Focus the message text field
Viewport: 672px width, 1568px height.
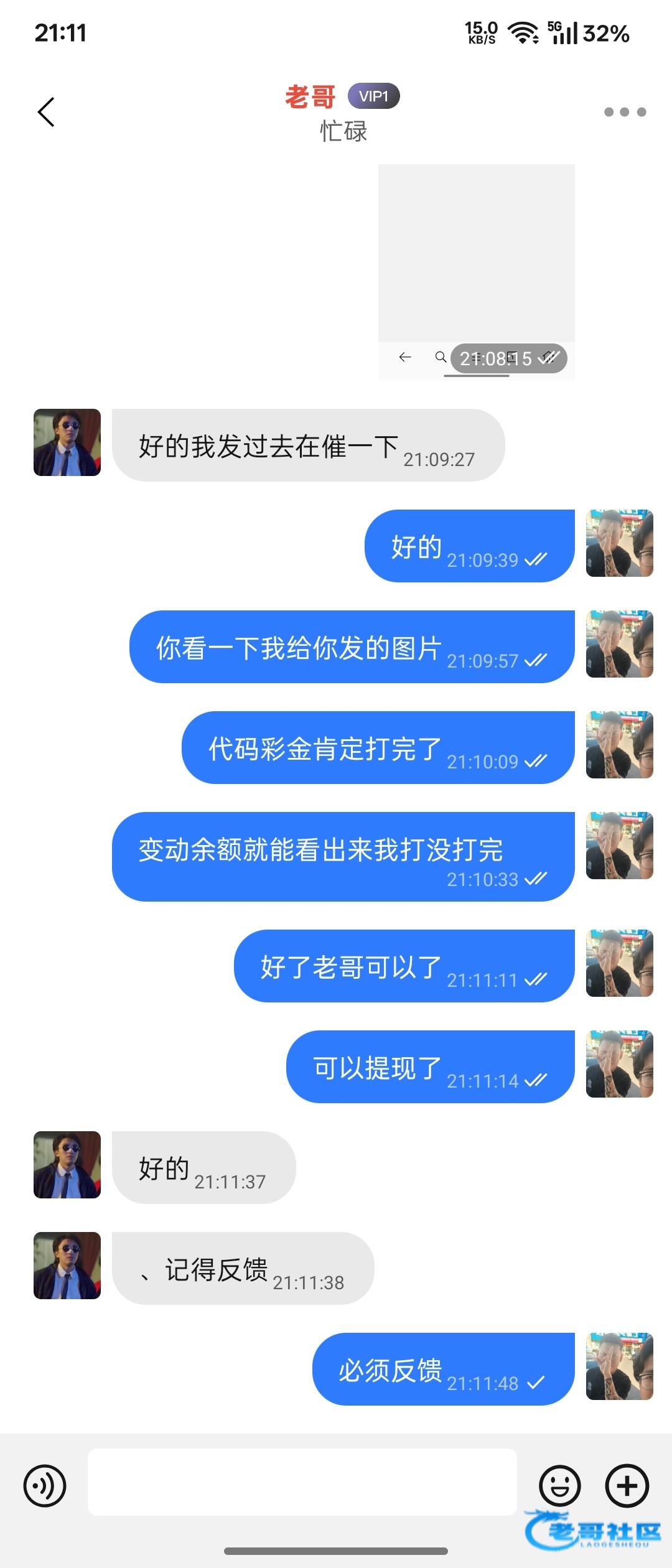point(302,1482)
